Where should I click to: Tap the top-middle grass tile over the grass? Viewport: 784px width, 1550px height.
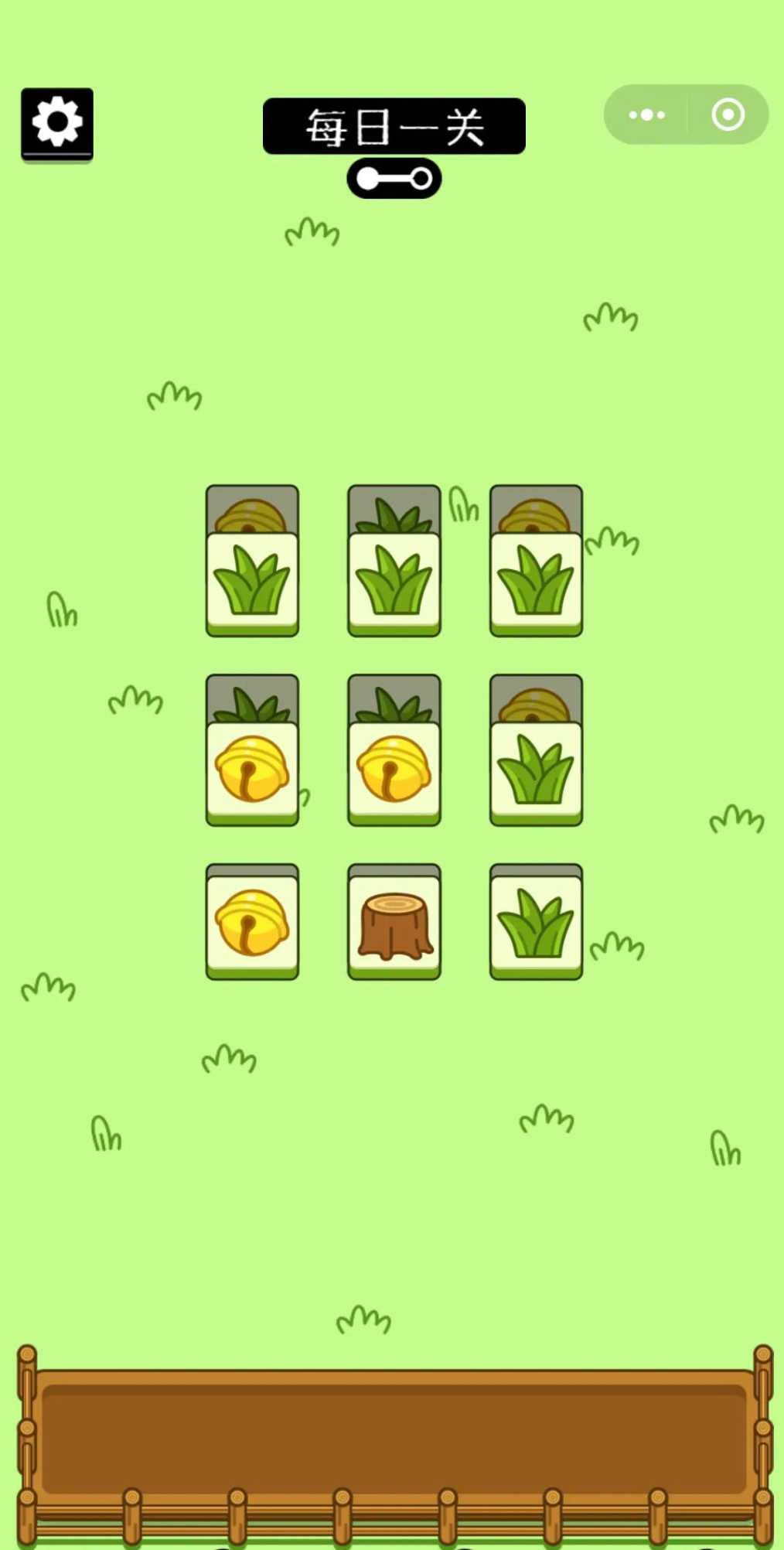394,582
